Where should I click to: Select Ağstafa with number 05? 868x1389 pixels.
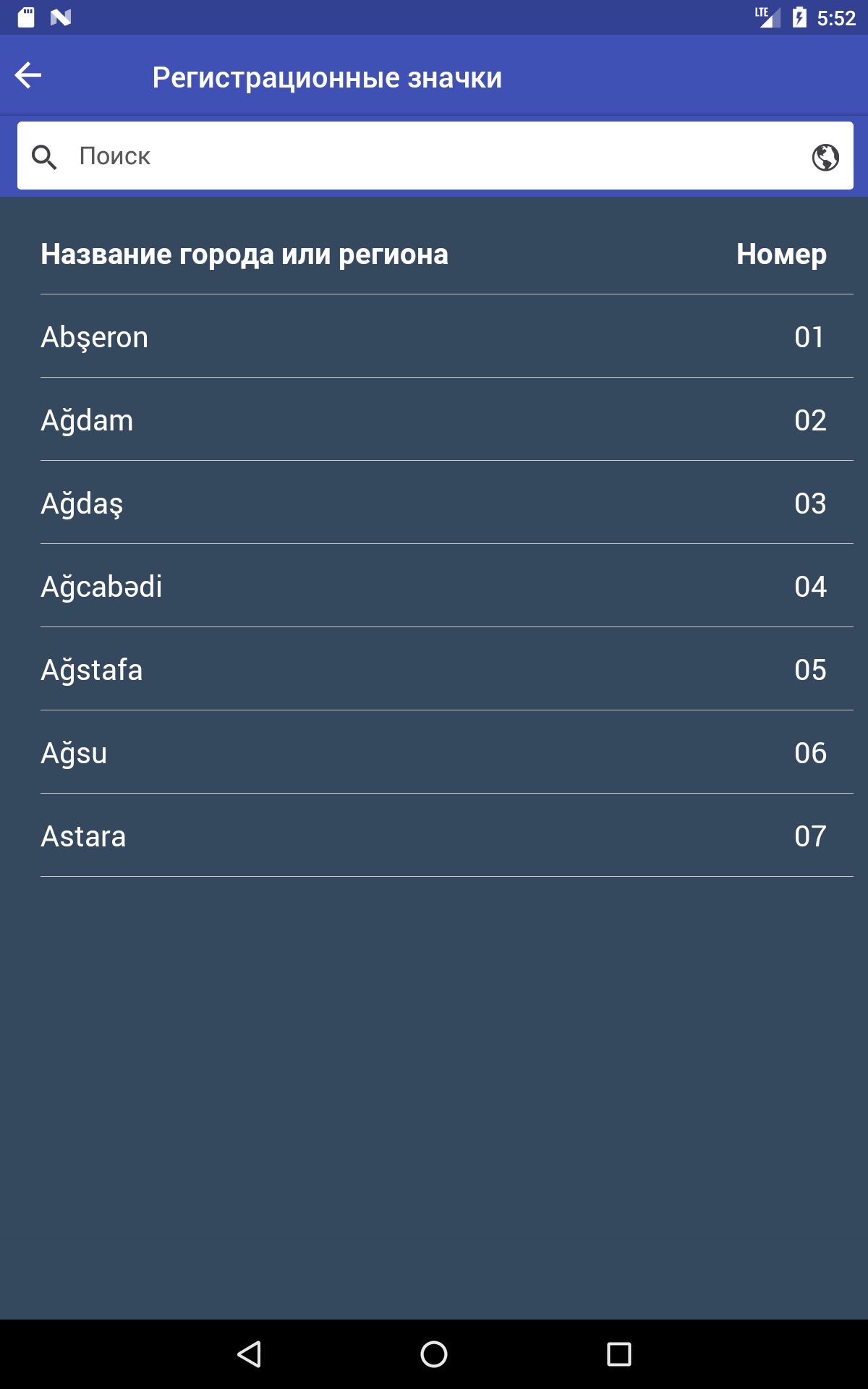[x=434, y=670]
